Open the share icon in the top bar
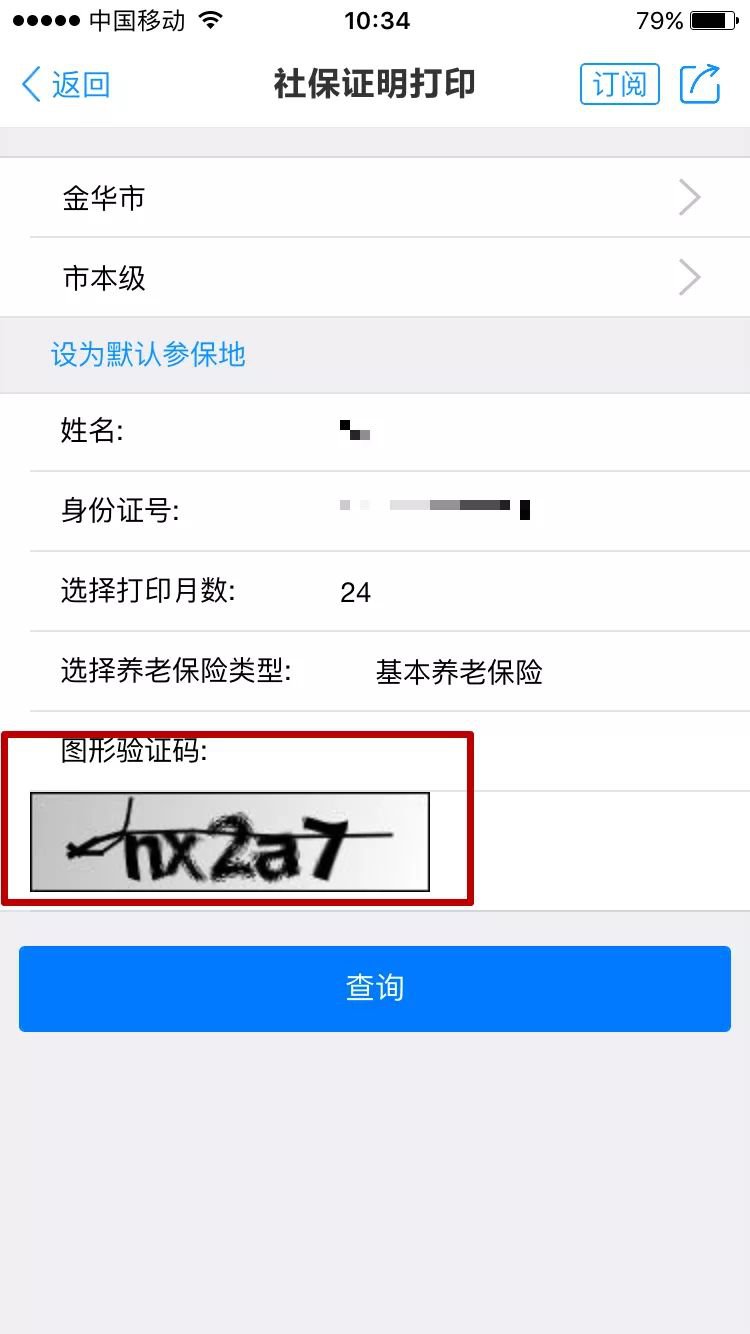 click(x=700, y=85)
